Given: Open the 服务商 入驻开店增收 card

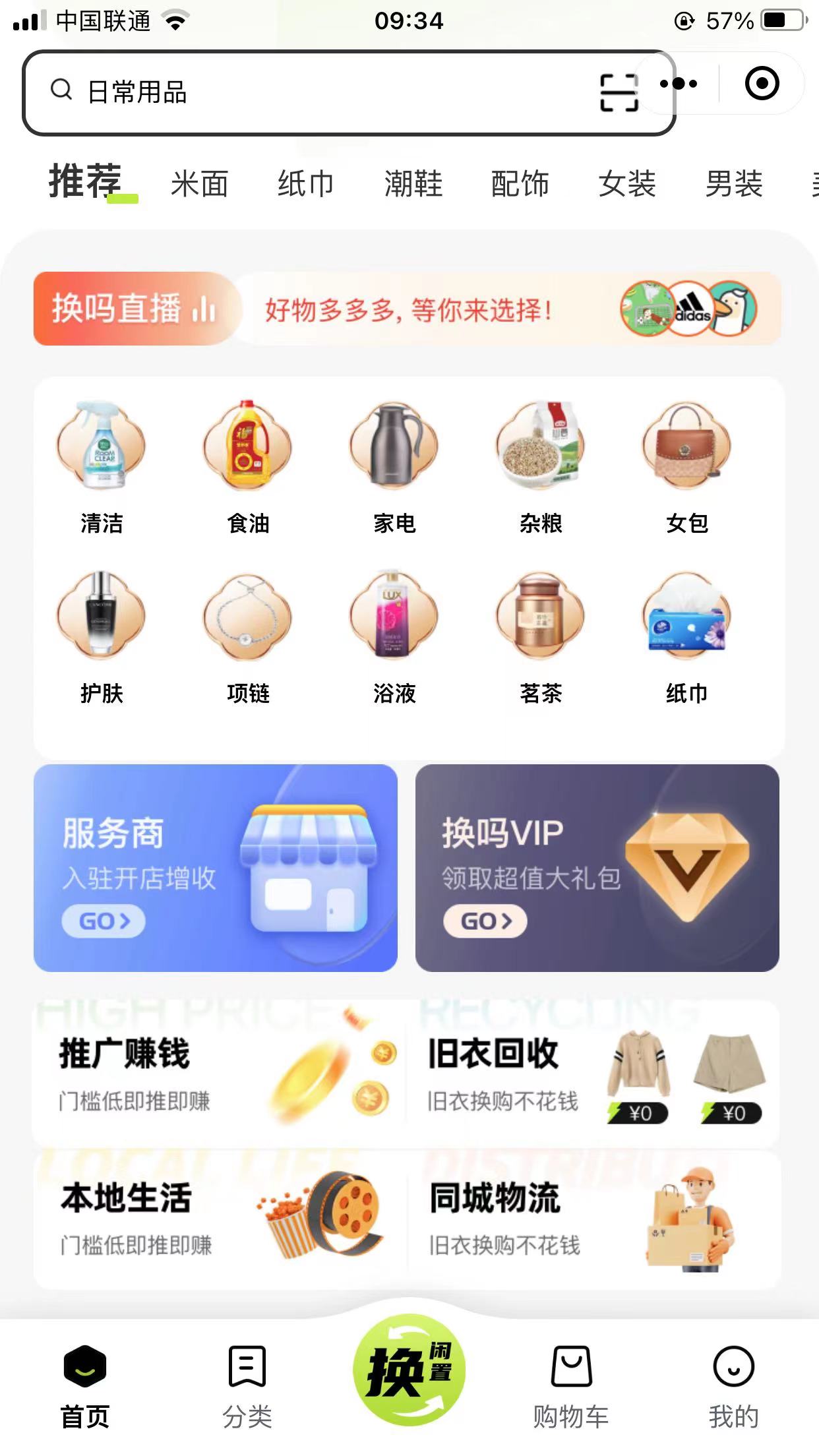Looking at the screenshot, I should click(216, 867).
